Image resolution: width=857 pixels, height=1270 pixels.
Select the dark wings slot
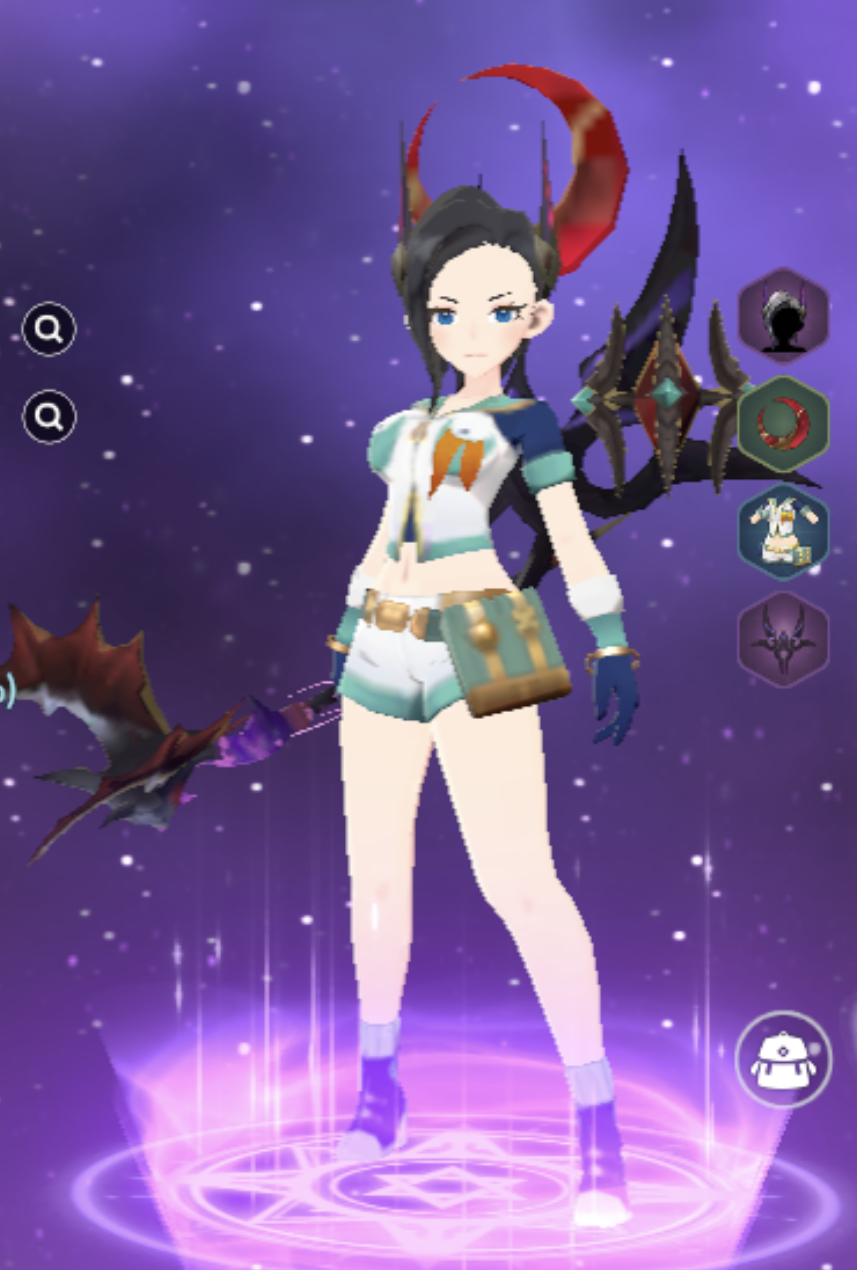coord(783,639)
